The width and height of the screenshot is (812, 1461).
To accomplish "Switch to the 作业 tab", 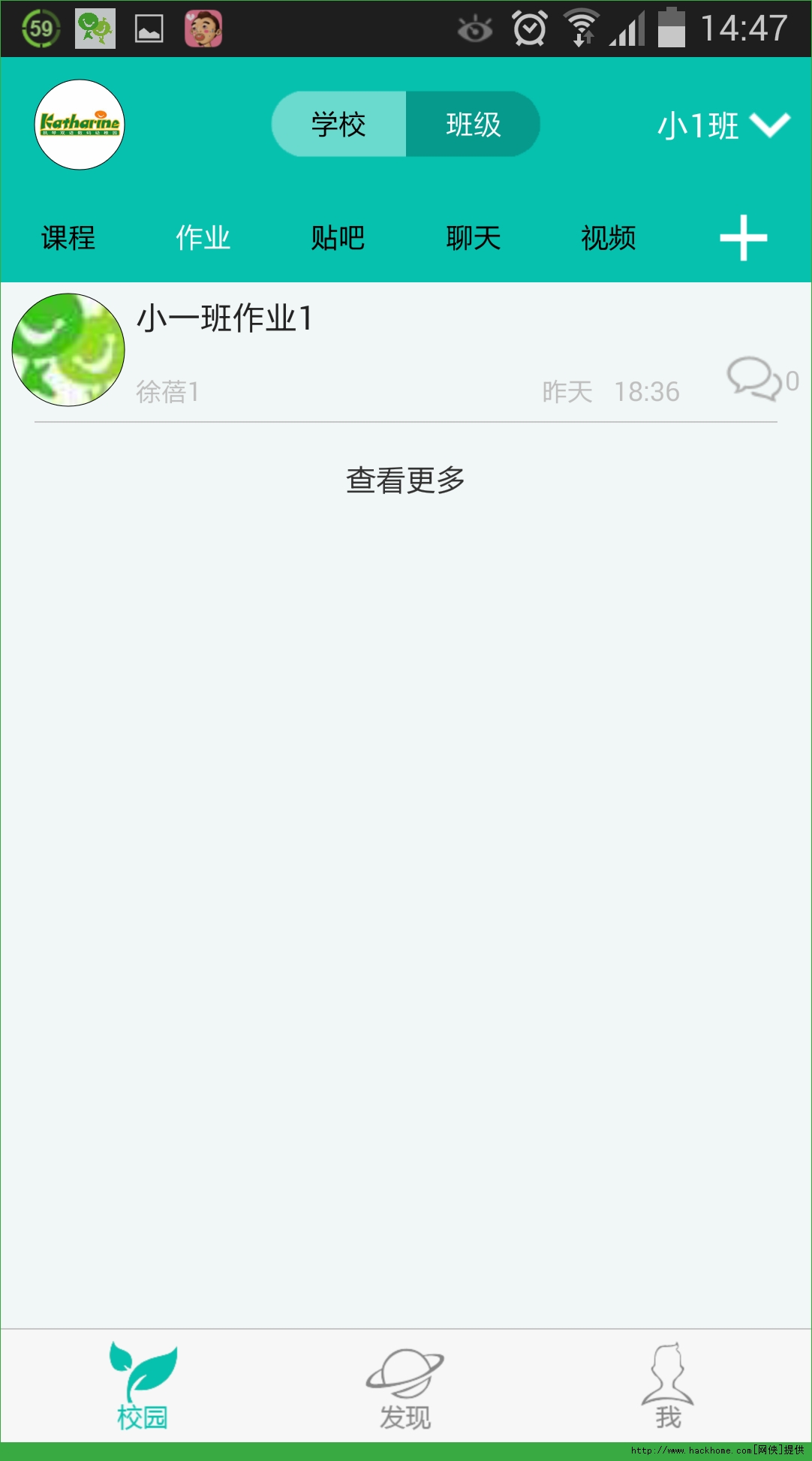I will [x=203, y=238].
